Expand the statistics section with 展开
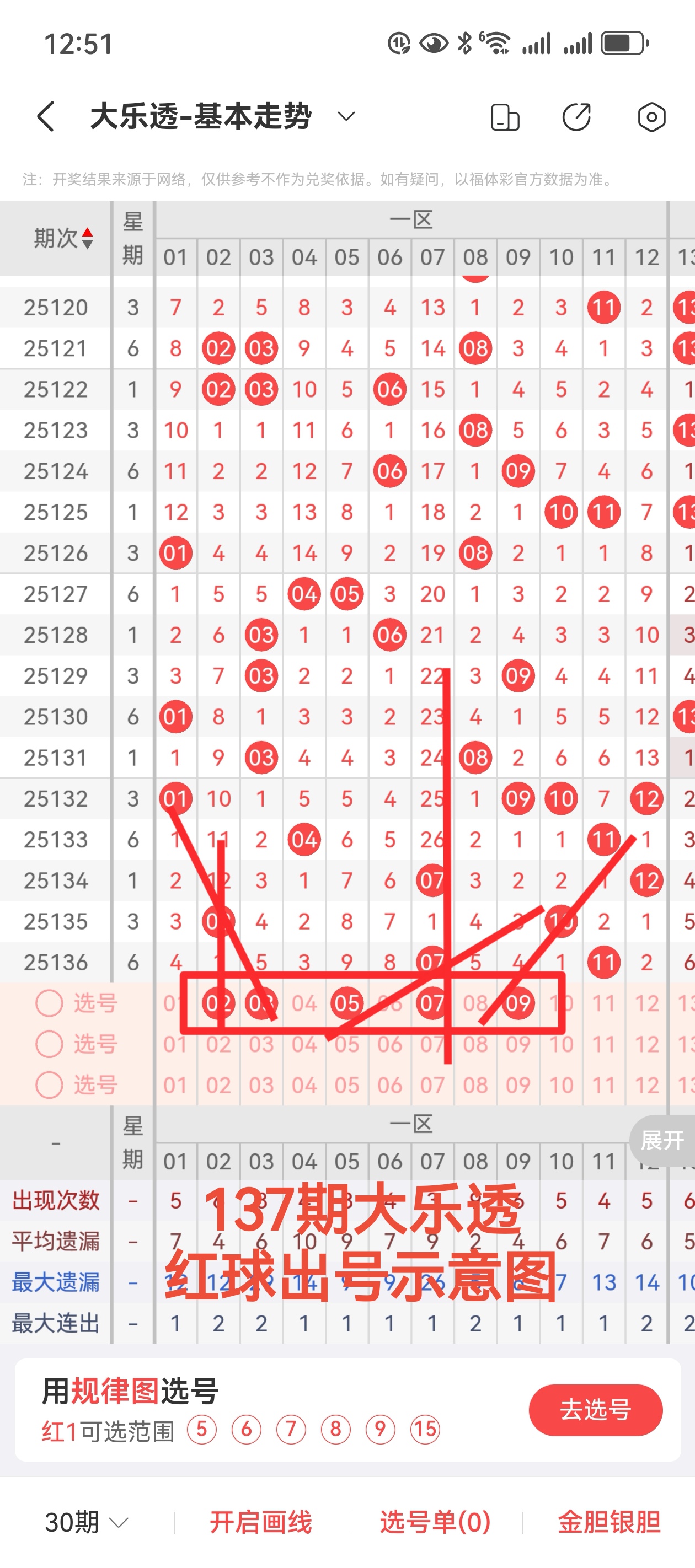The width and height of the screenshot is (695, 1568). click(662, 1140)
